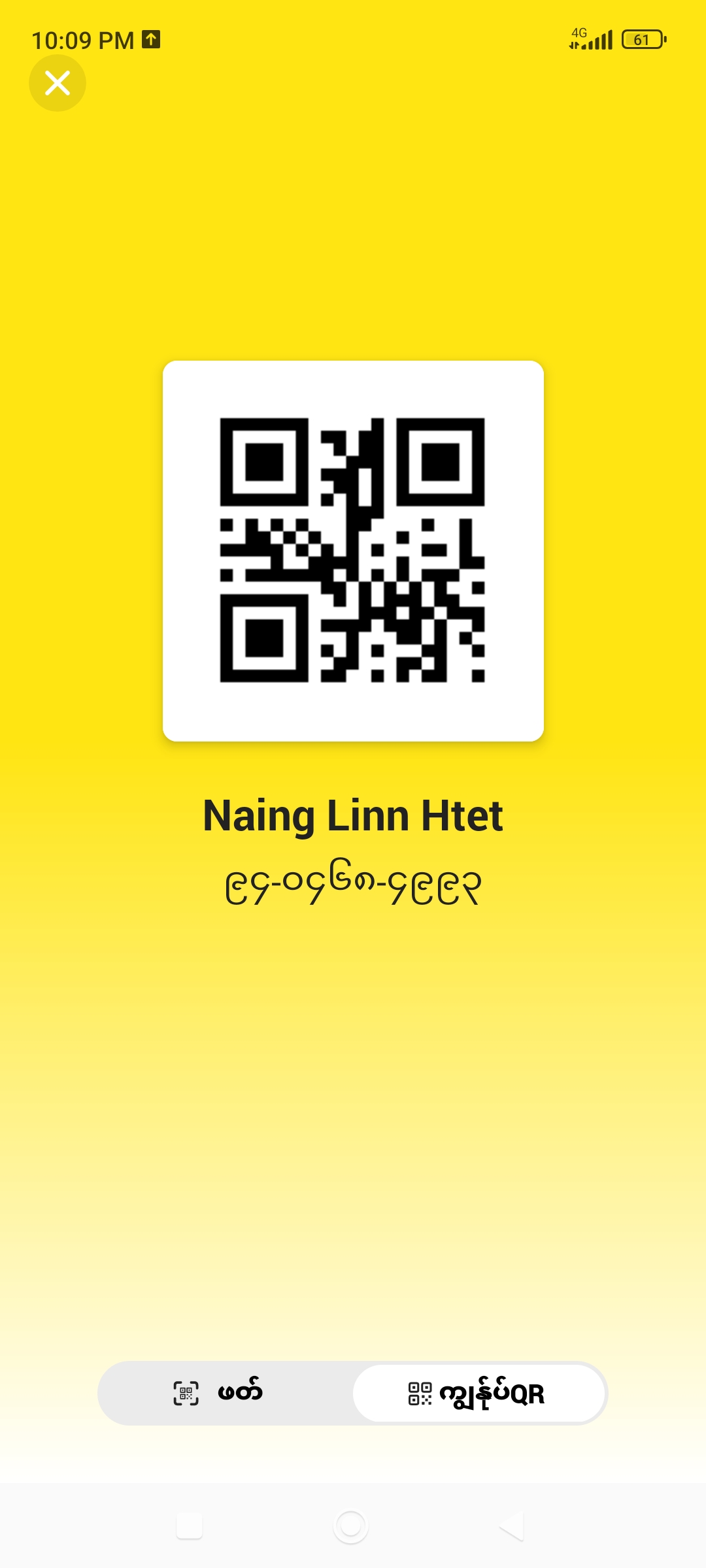Open recent apps from the navigation bar
This screenshot has width=706, height=1568.
(x=190, y=1526)
